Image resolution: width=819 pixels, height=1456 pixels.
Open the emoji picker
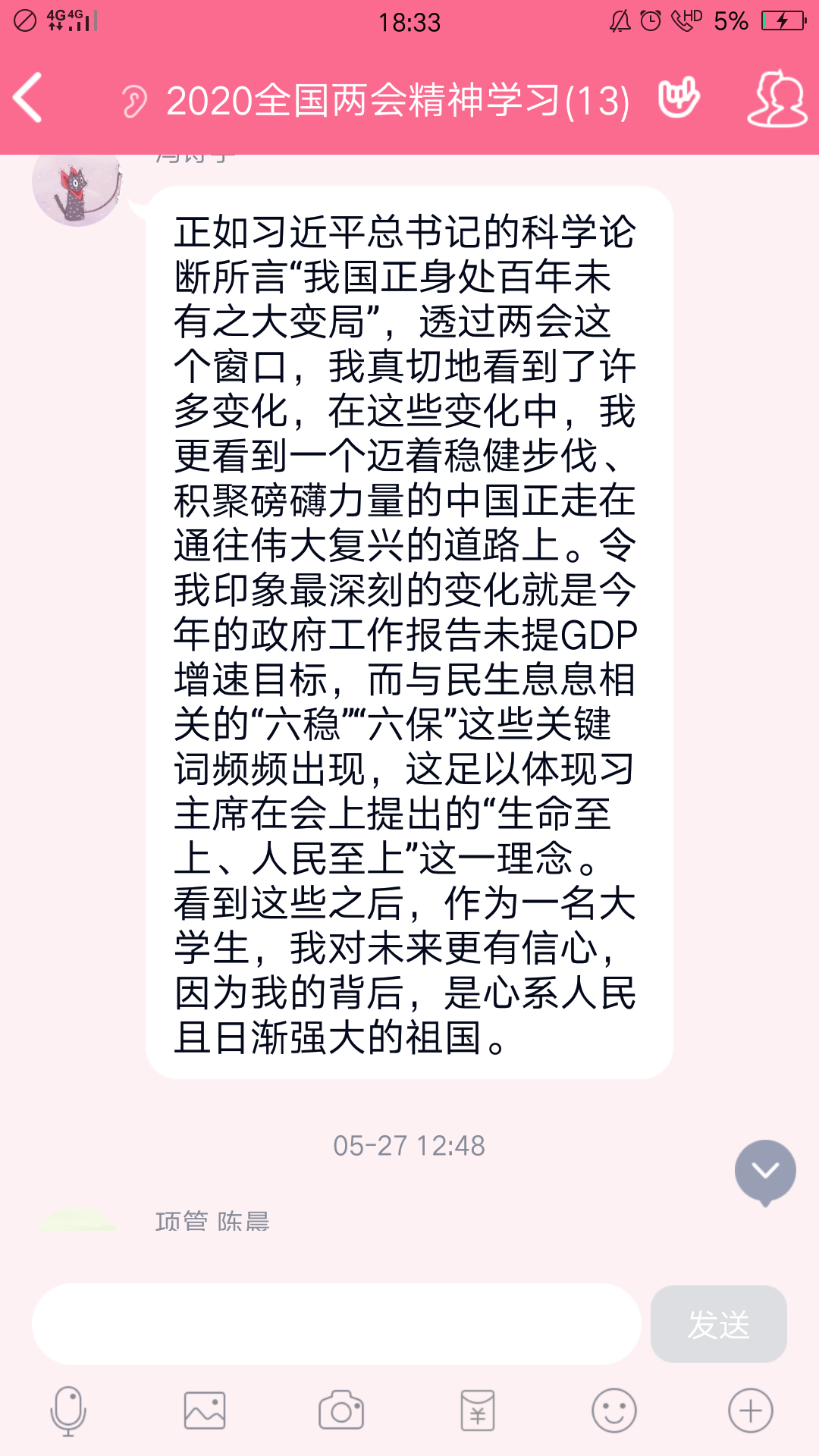click(613, 1411)
